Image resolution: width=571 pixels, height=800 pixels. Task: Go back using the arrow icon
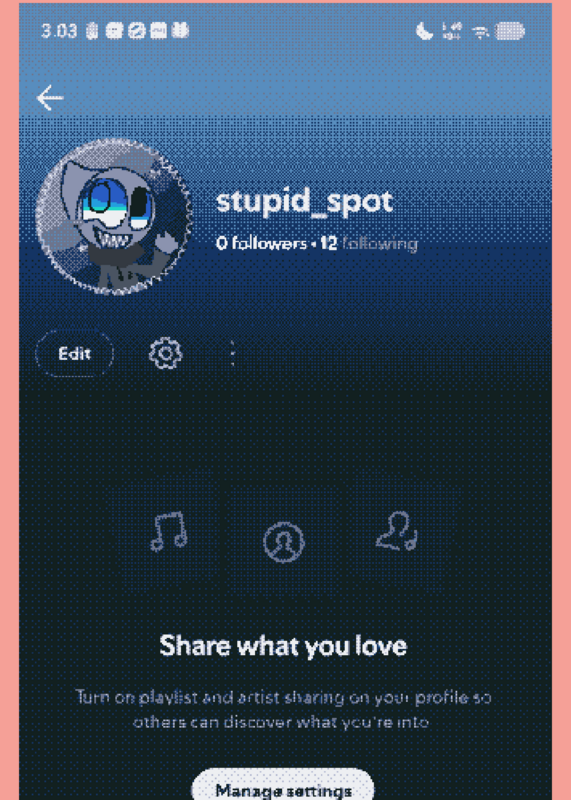[50, 97]
